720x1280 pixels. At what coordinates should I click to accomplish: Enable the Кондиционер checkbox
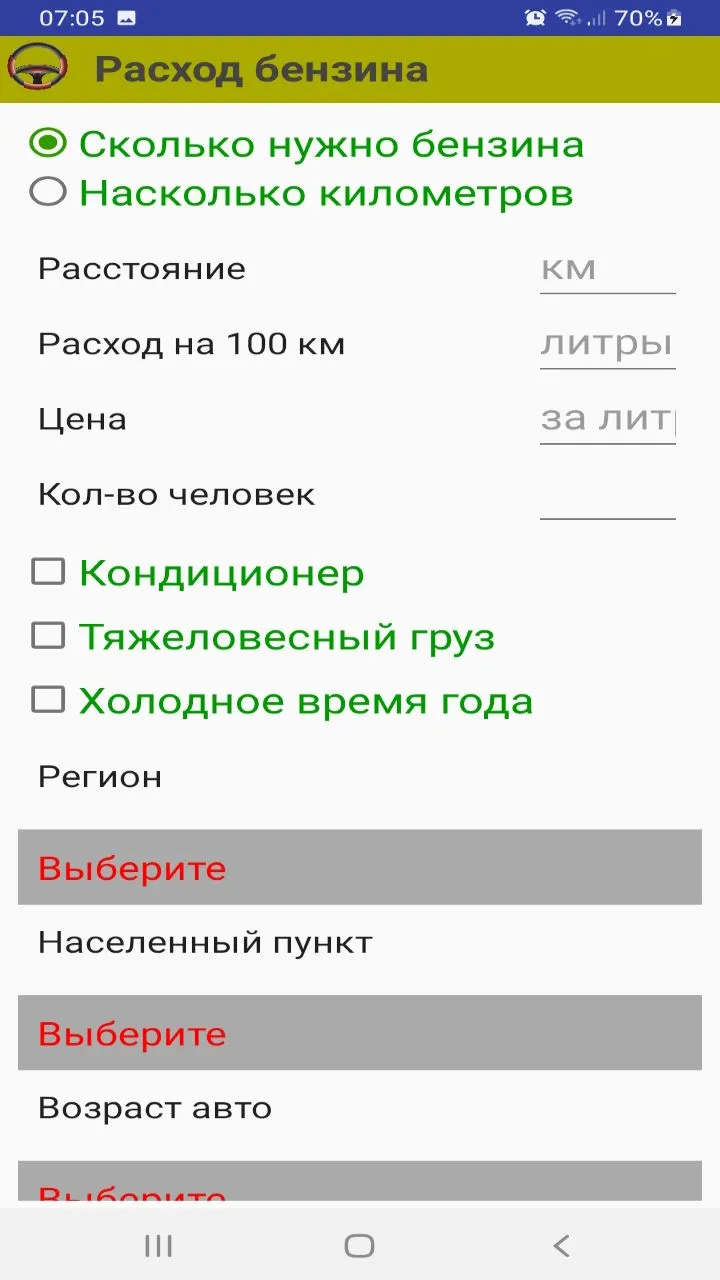(197, 573)
